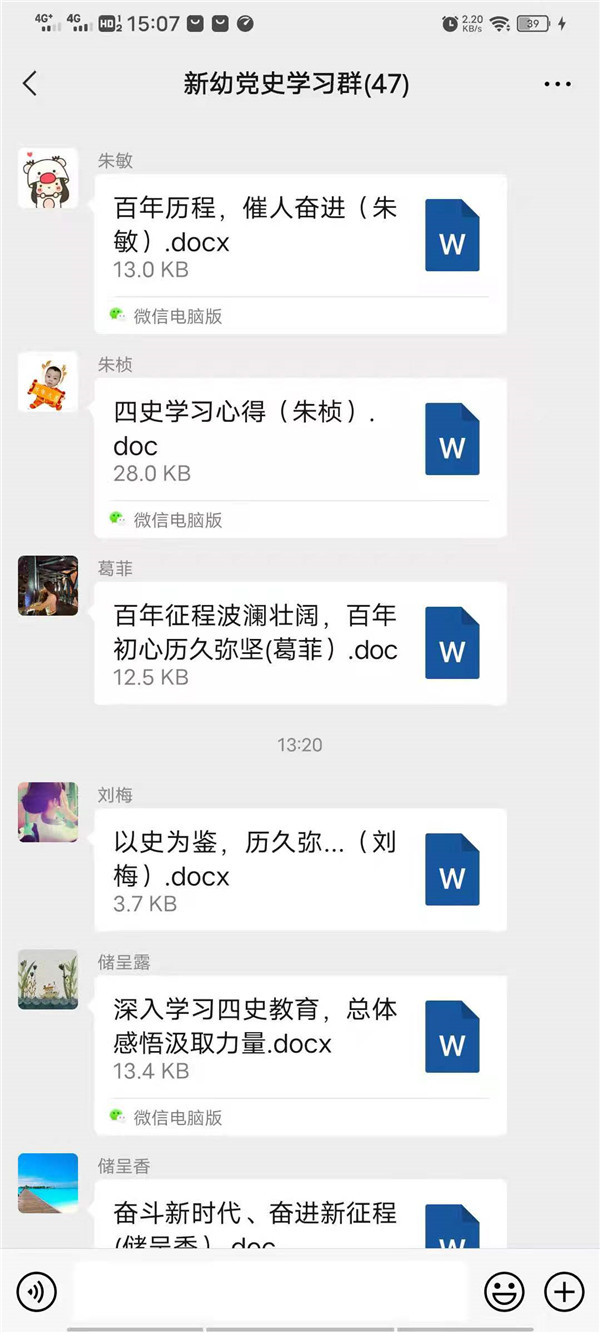600x1333 pixels.
Task: Open 奋斗新时代、奋进新征程 doc file
Action: coord(300,1220)
